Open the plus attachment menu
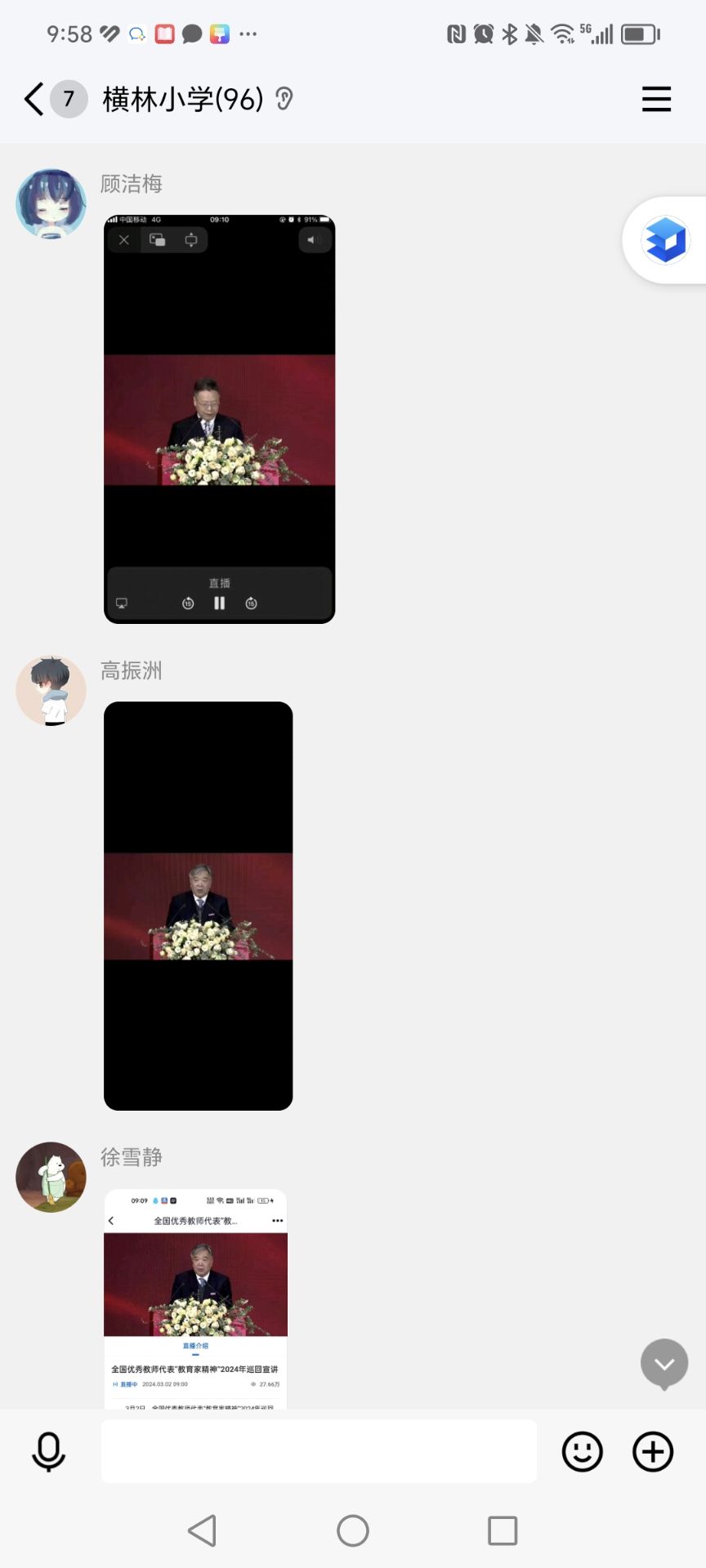706x1568 pixels. [653, 1451]
